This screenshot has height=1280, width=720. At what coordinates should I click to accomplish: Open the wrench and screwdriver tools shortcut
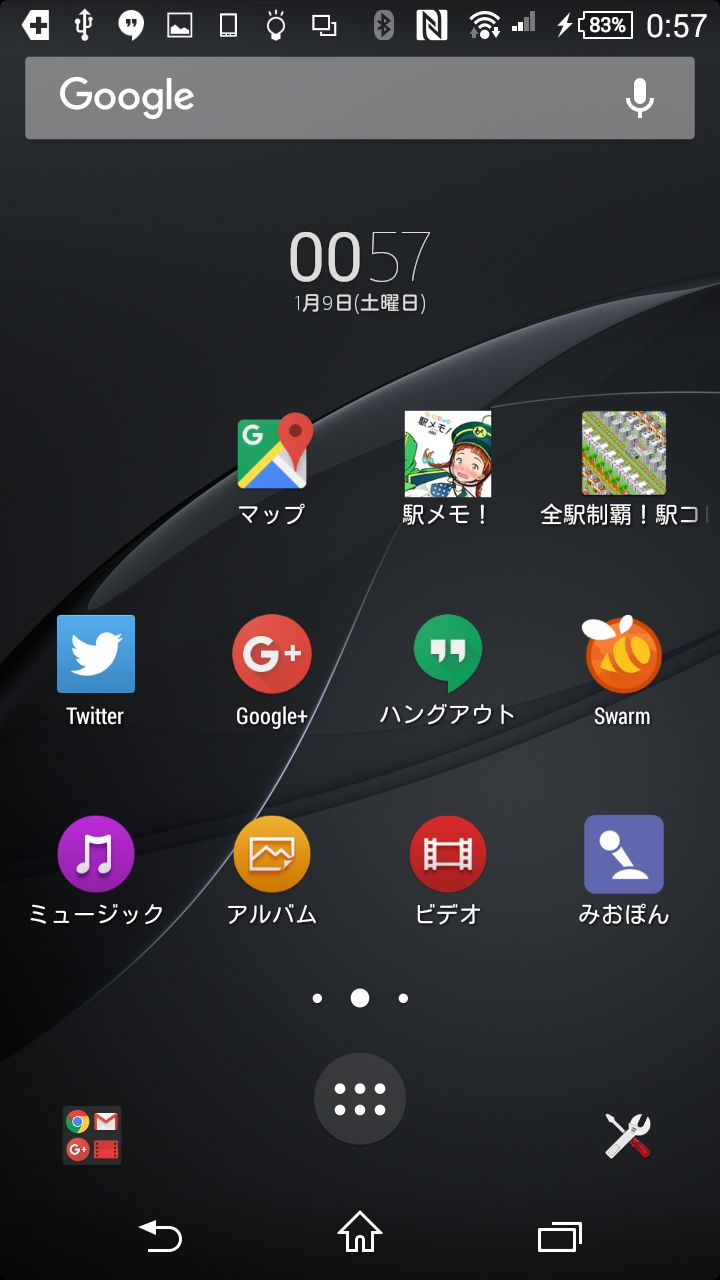click(628, 1136)
